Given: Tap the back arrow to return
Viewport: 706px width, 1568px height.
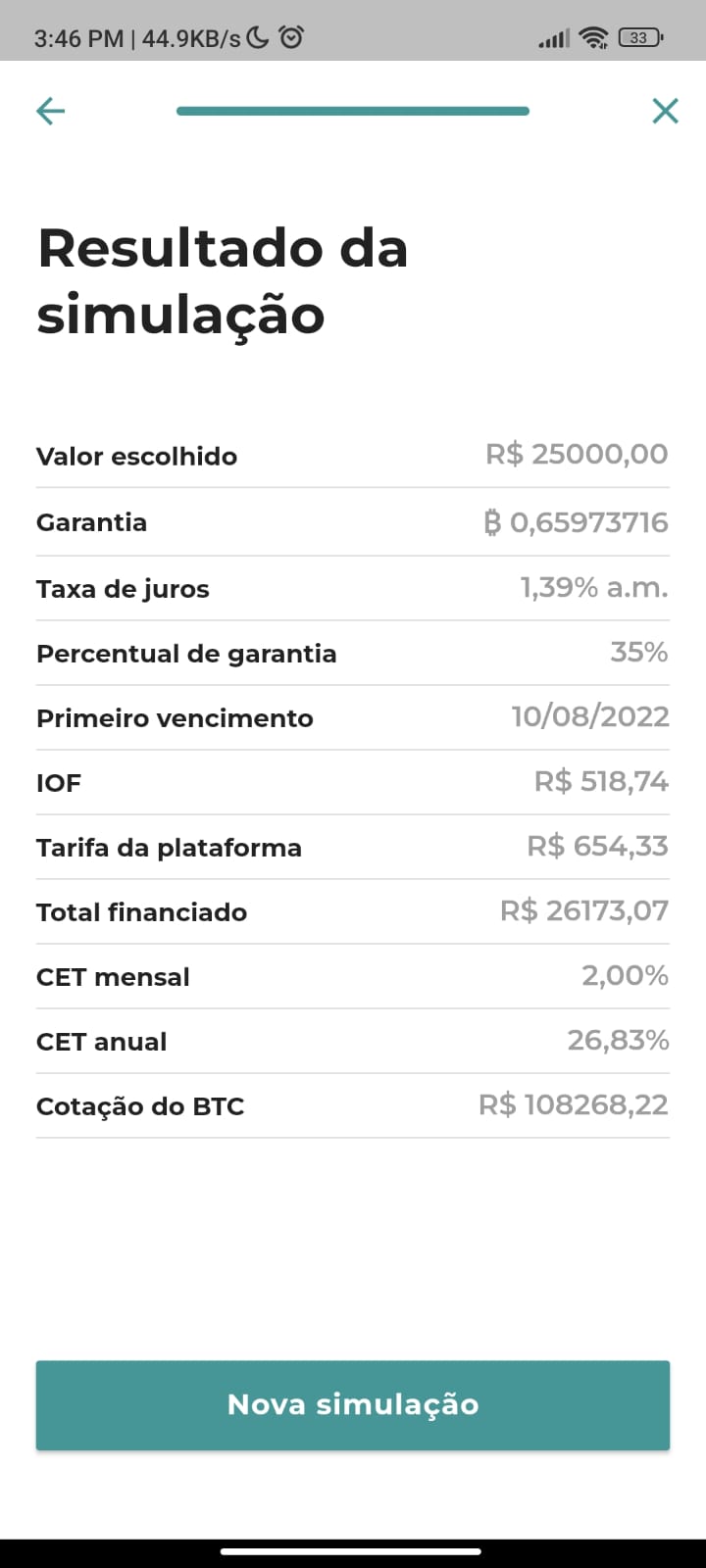Looking at the screenshot, I should (50, 111).
